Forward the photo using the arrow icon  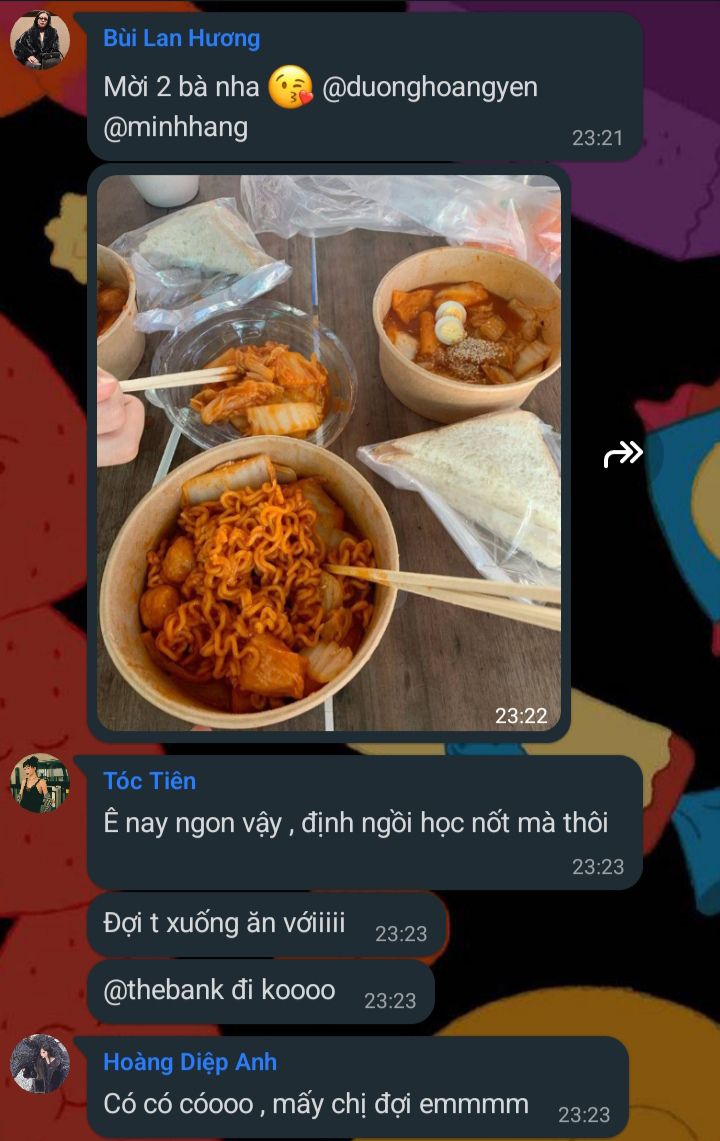[623, 455]
